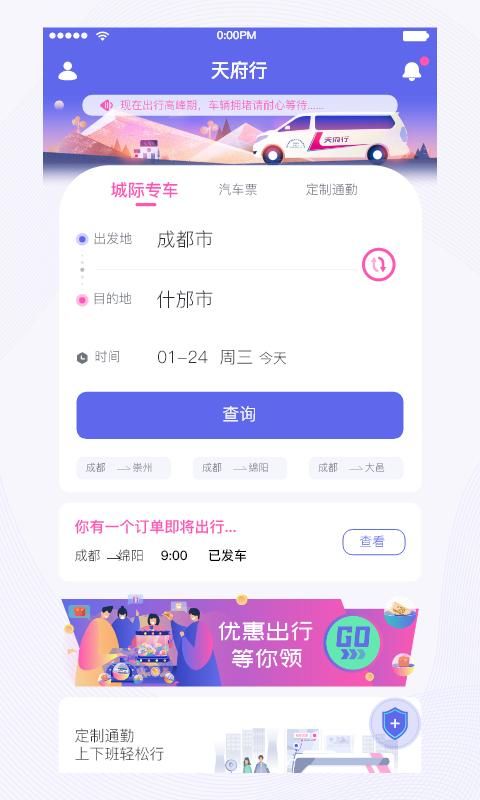Open the floating shield safety button
The width and height of the screenshot is (480, 800).
click(x=395, y=723)
